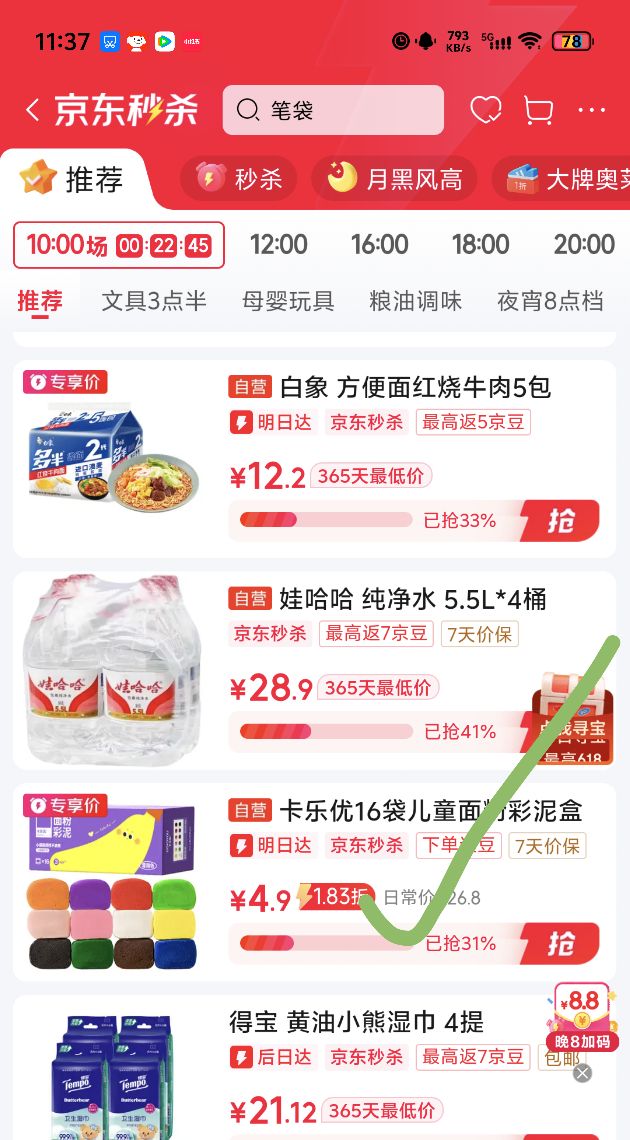Select the 12:00 time slot
630x1140 pixels.
tap(278, 244)
